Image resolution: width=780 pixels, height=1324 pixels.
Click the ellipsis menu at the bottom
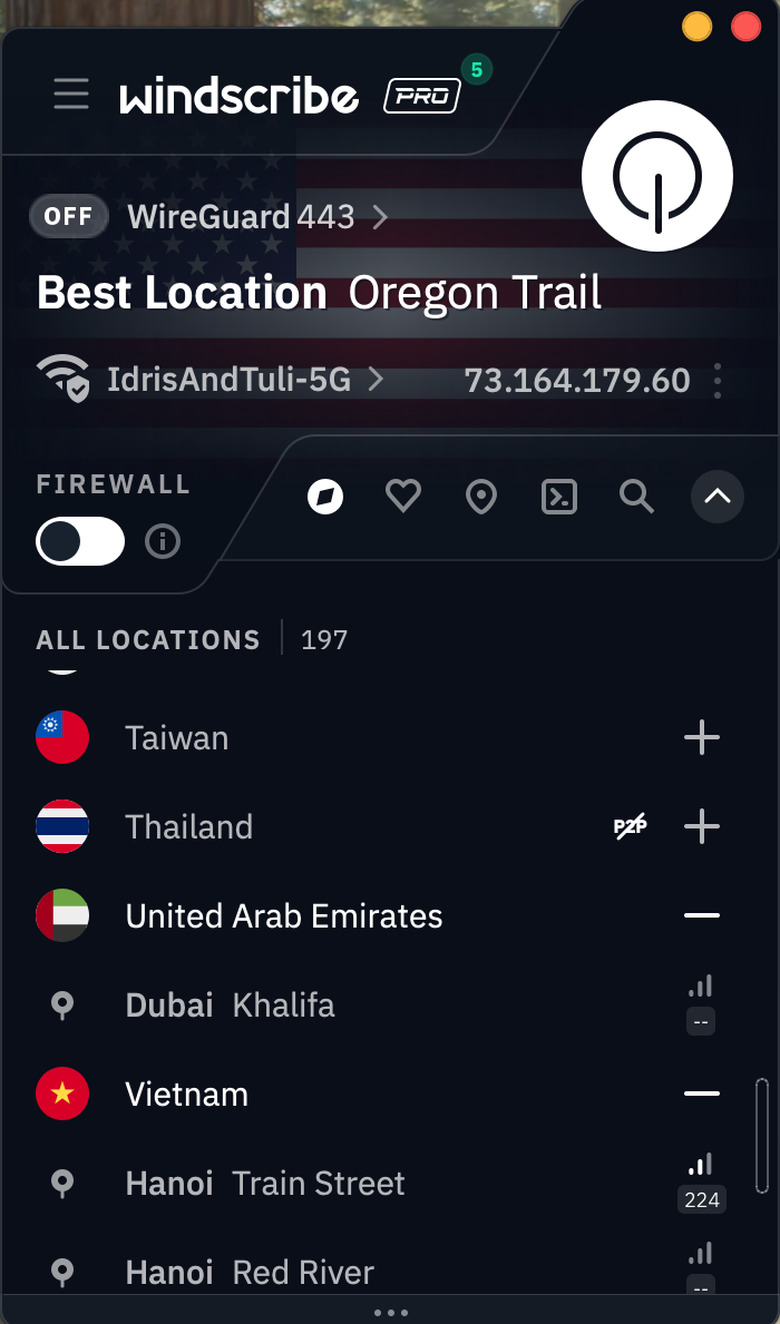click(391, 1311)
